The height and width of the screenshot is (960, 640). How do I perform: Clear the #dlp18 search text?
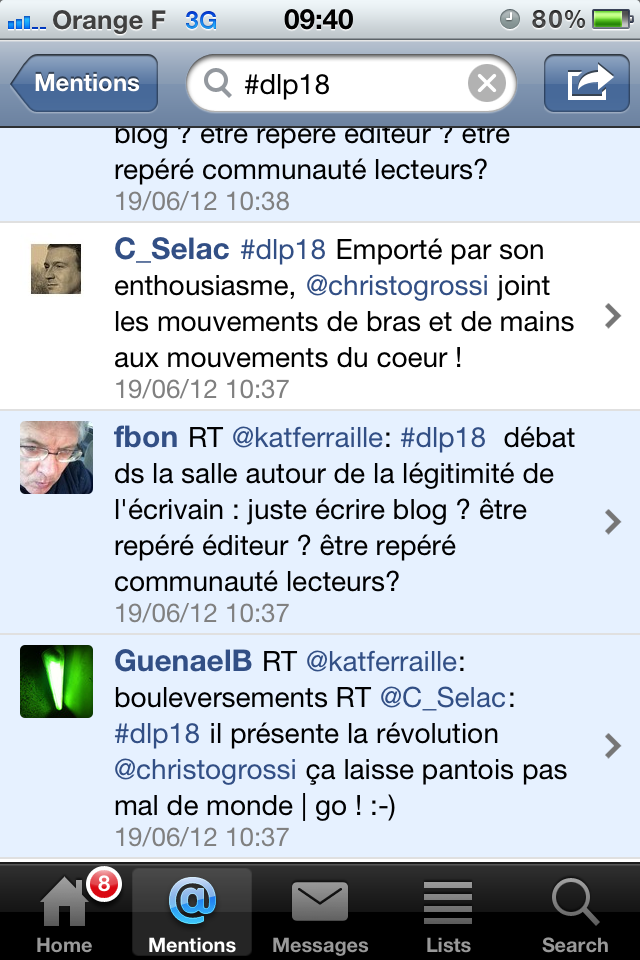487,84
